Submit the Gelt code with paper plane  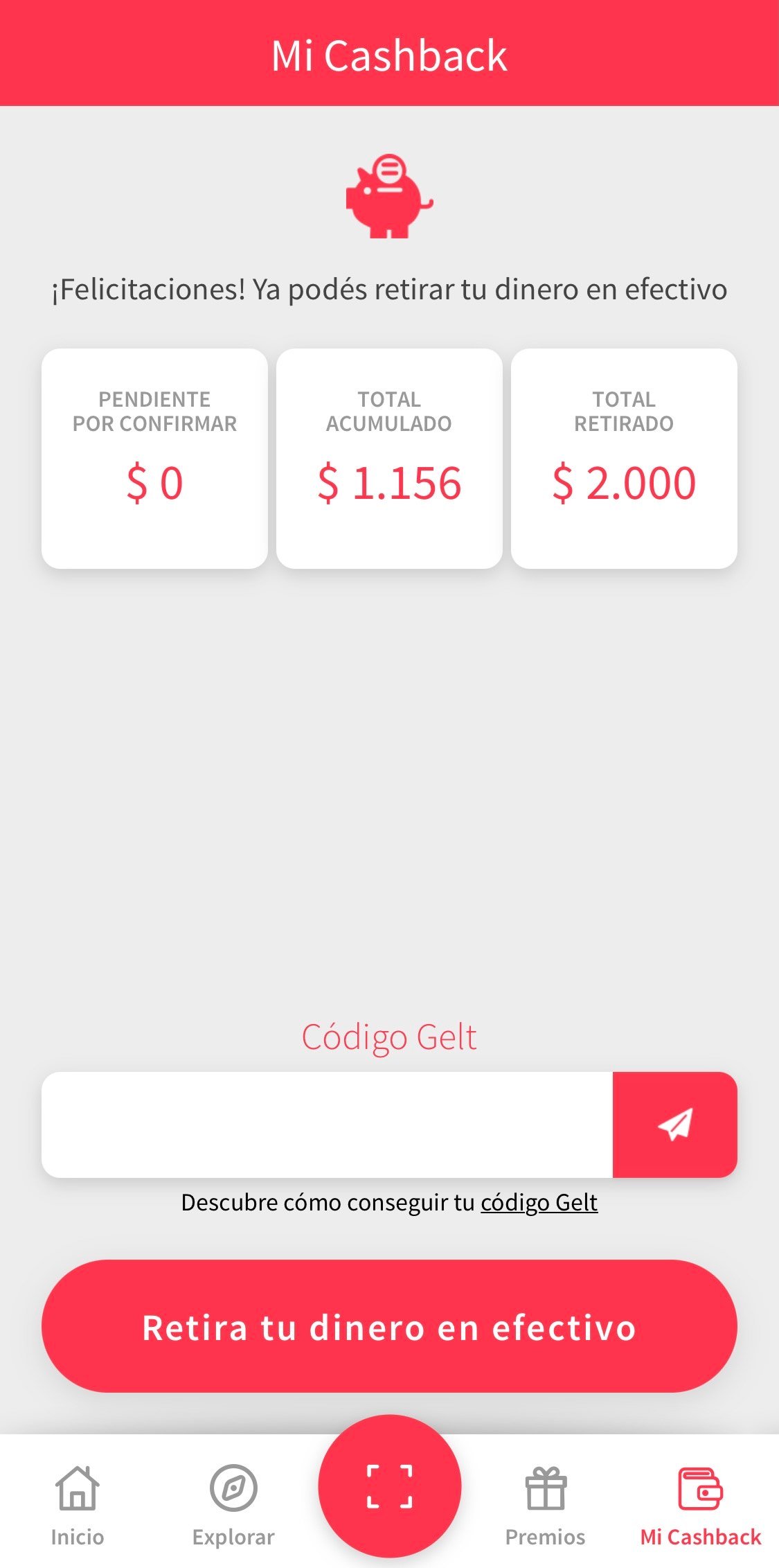675,1125
